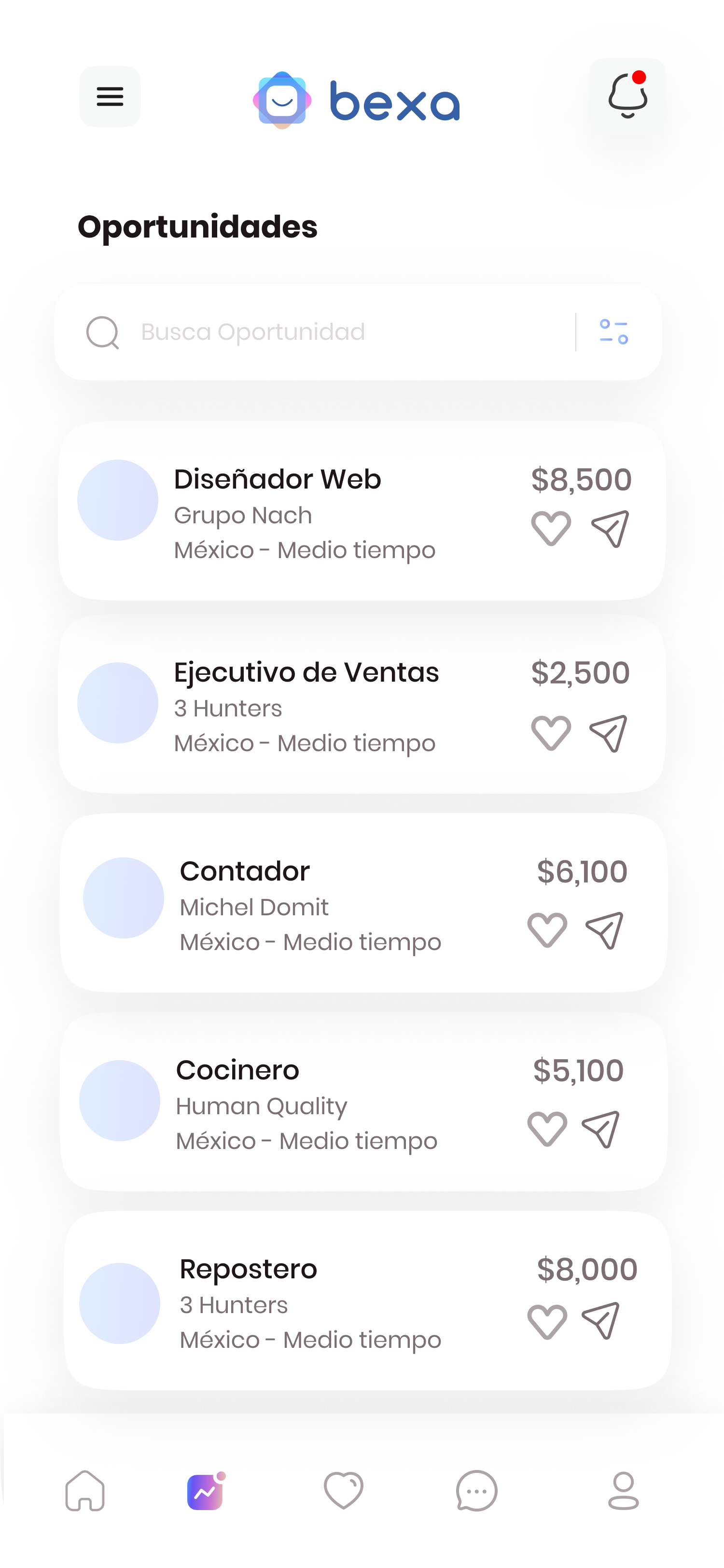
Task: Switch to the Home tab
Action: 85,1491
